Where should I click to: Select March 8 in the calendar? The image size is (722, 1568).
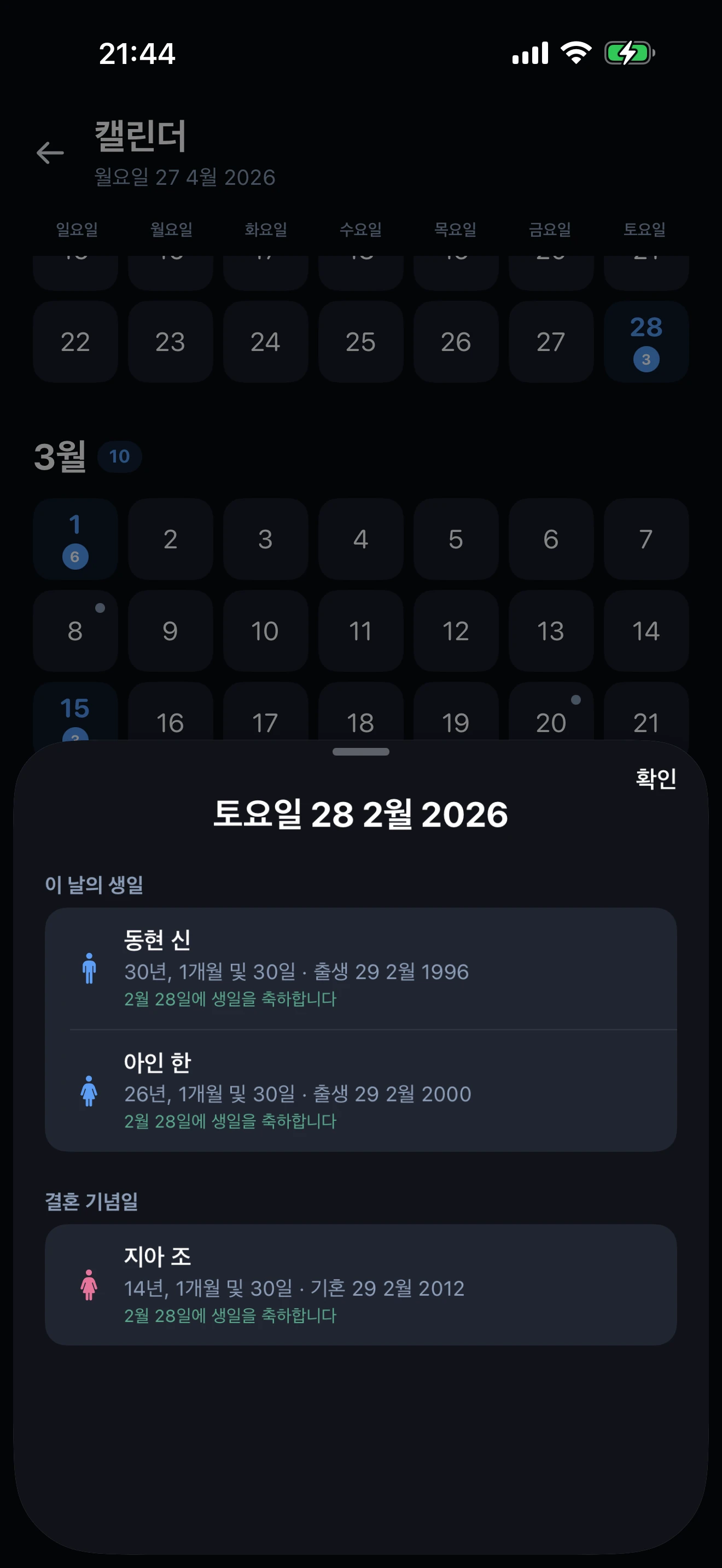75,630
